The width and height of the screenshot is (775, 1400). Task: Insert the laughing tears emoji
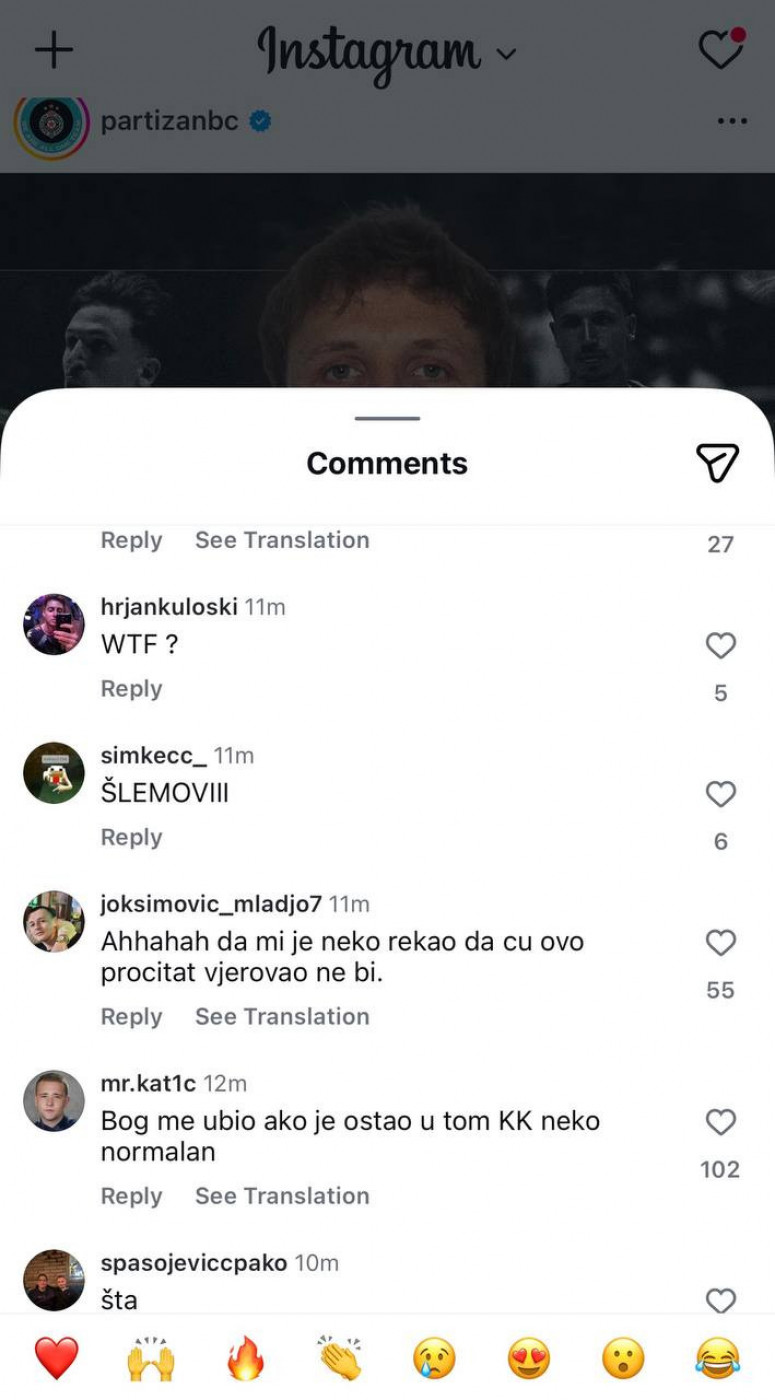[x=718, y=1358]
